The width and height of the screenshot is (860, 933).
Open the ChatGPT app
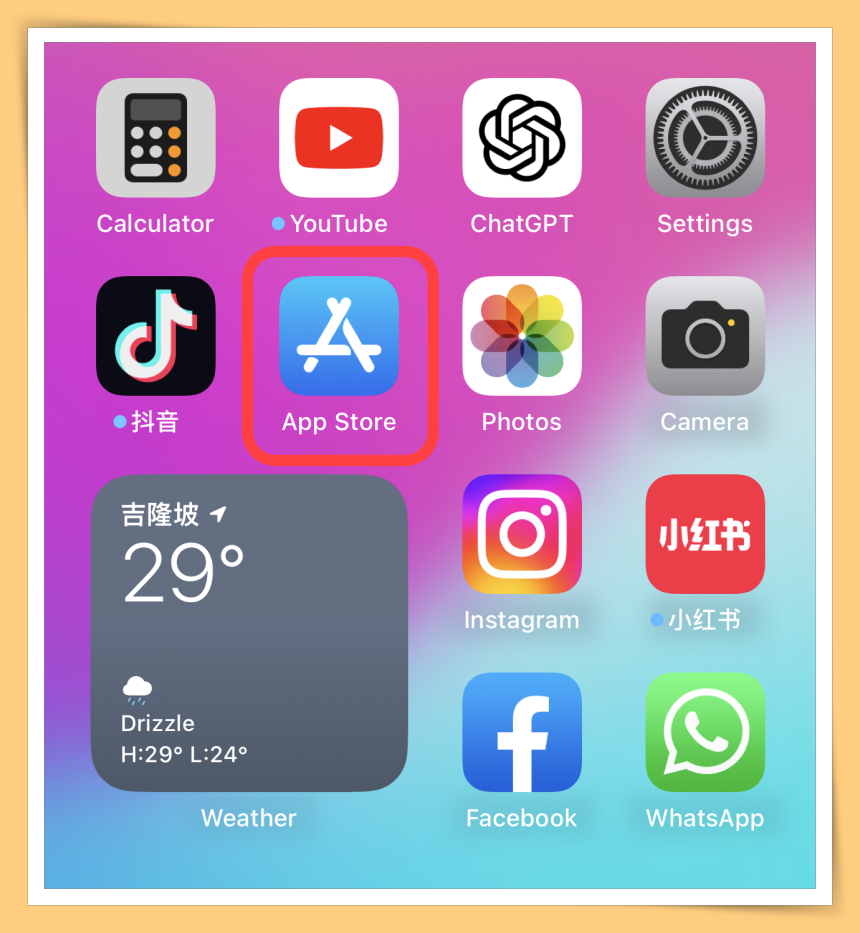pyautogui.click(x=521, y=138)
